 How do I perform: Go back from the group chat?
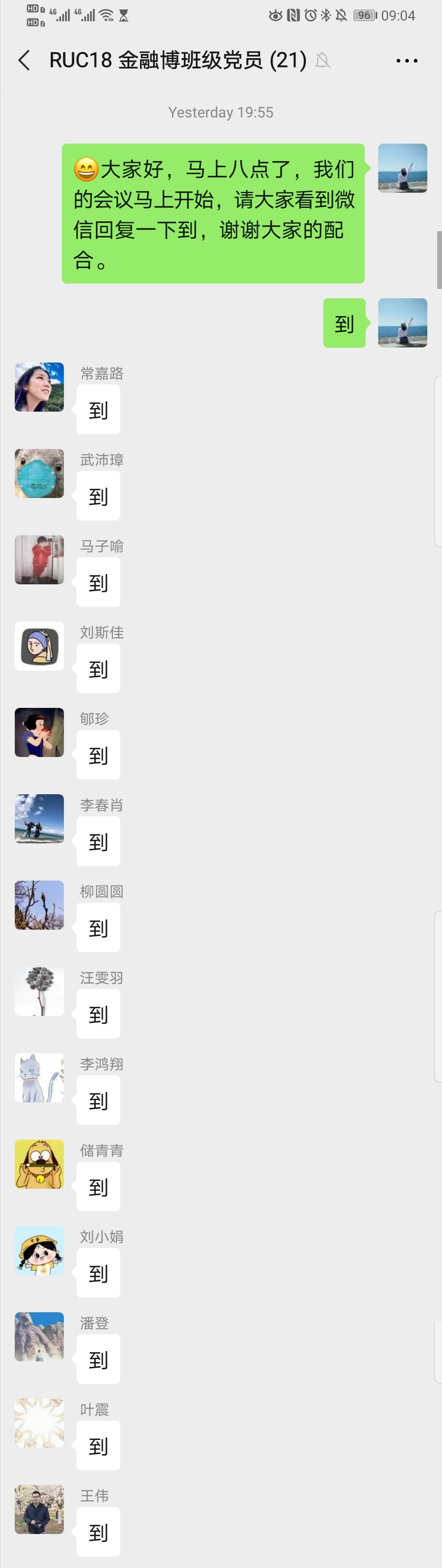[x=25, y=60]
